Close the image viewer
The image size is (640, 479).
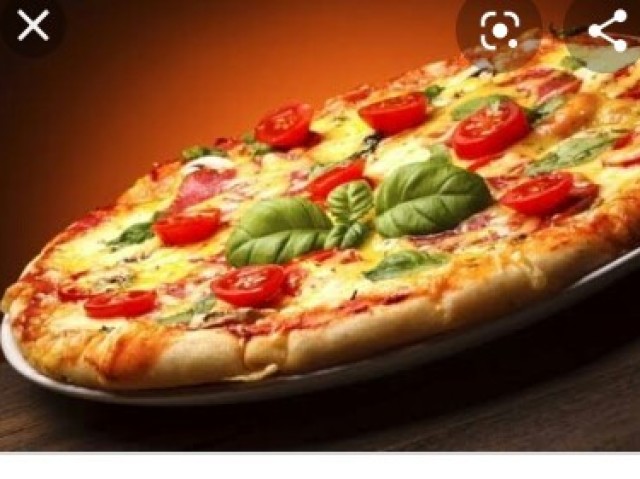(x=33, y=26)
